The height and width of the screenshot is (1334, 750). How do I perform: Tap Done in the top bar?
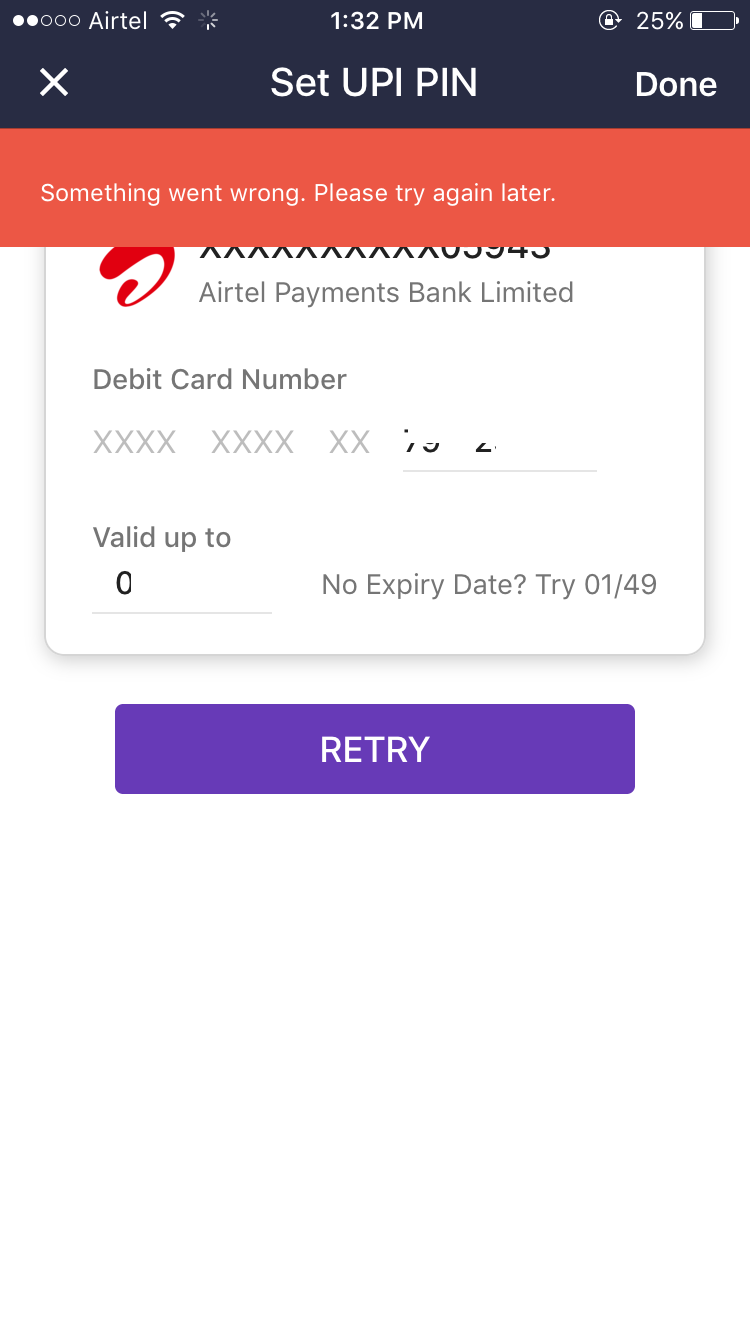[675, 85]
